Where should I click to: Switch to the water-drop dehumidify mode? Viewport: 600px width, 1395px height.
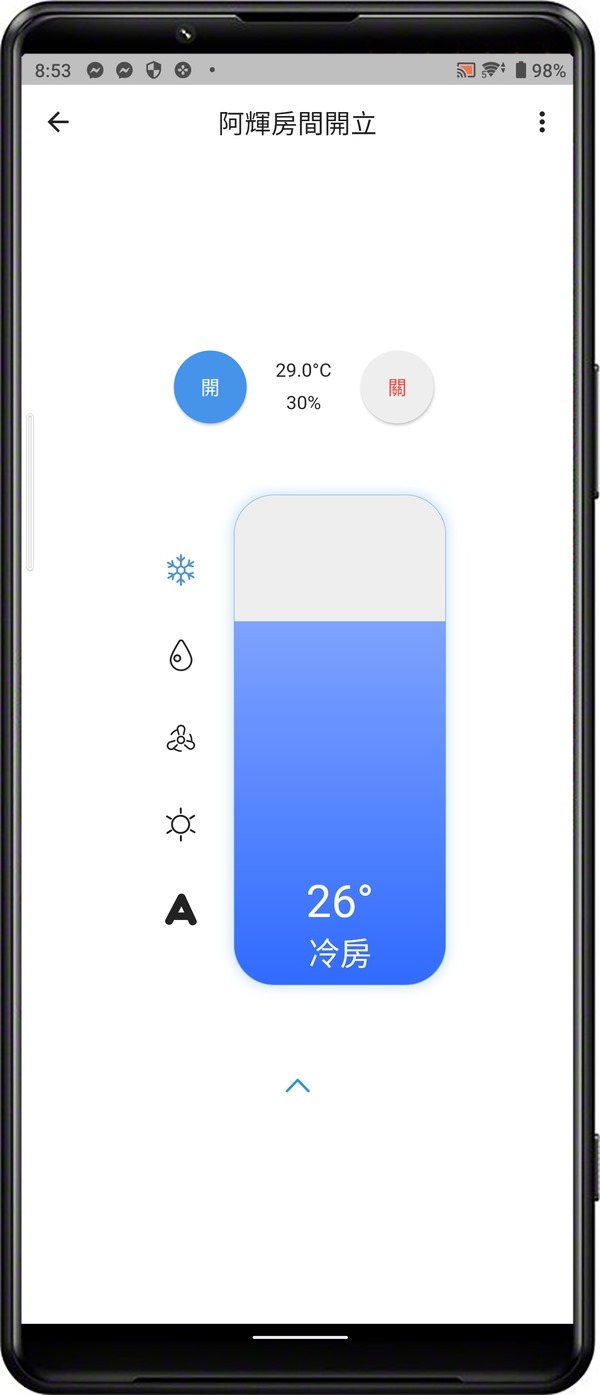tap(181, 655)
